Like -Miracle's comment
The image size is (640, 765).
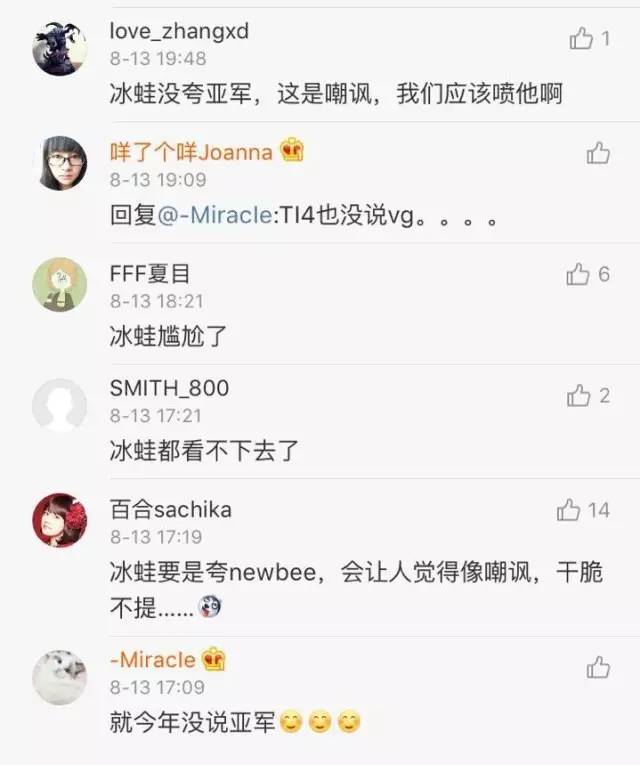tap(598, 667)
